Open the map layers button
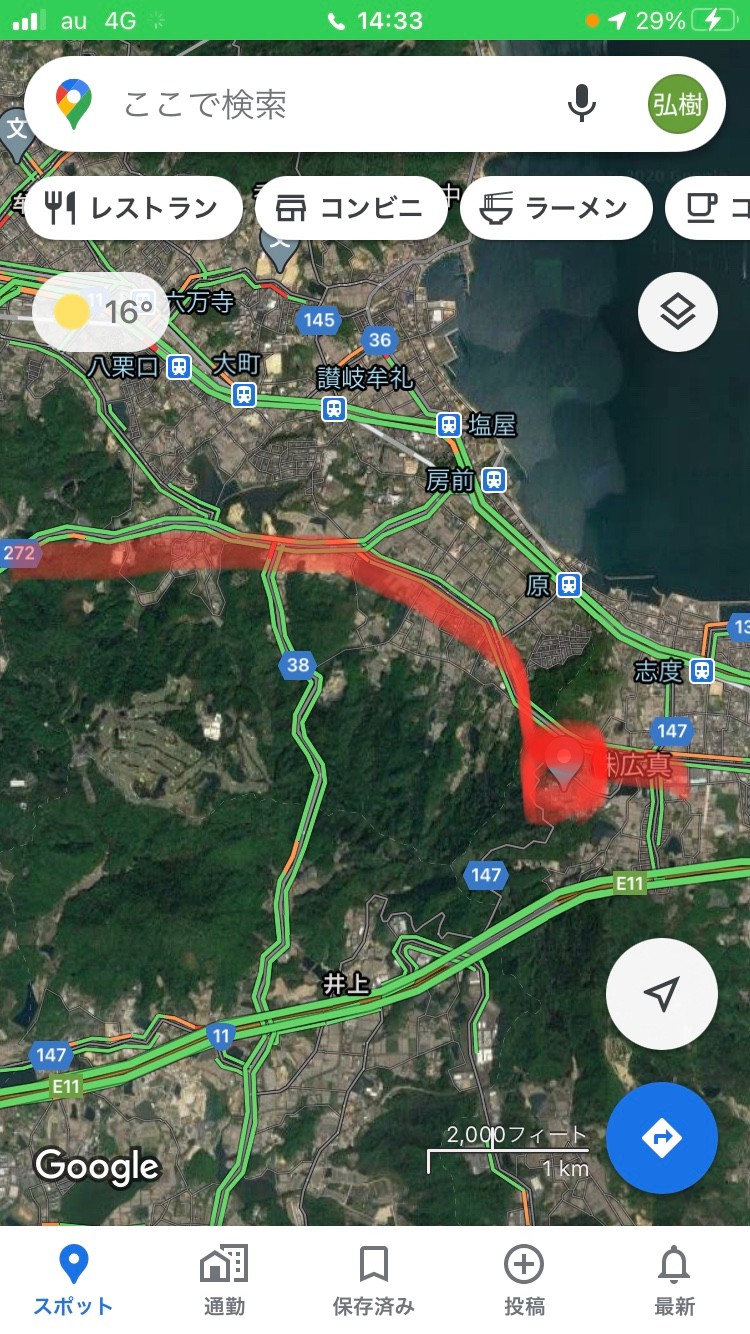Image resolution: width=750 pixels, height=1334 pixels. [x=678, y=312]
